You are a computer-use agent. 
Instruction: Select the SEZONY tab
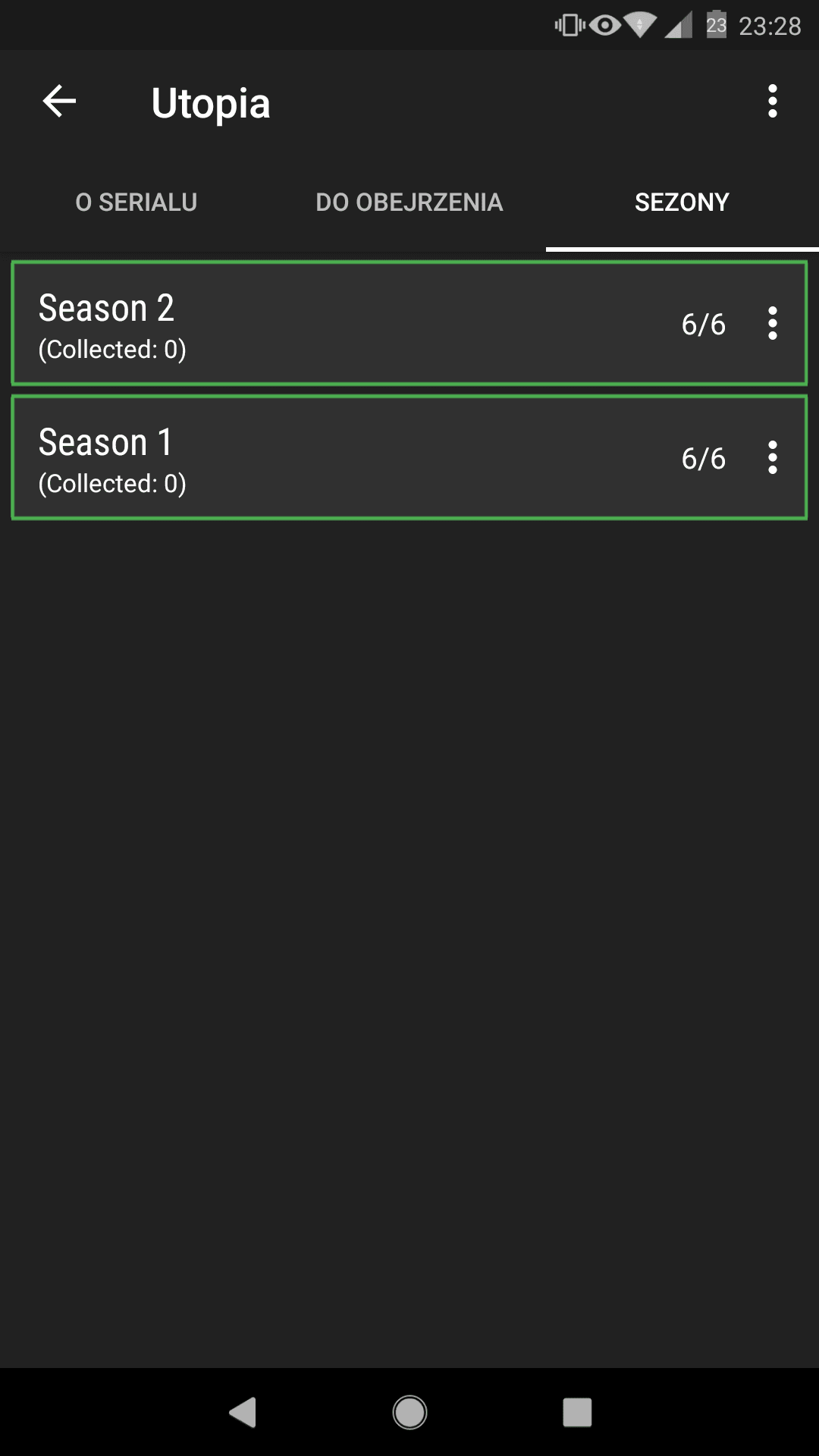tap(682, 202)
